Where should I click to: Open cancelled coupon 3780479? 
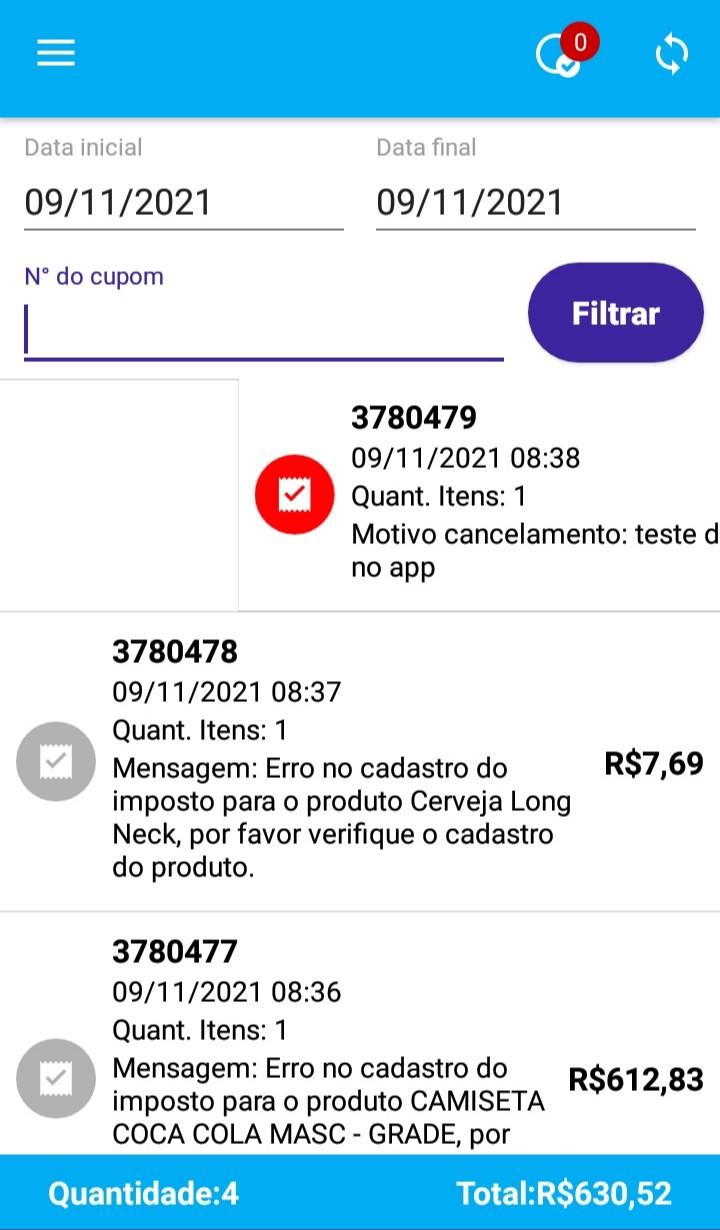click(x=480, y=494)
